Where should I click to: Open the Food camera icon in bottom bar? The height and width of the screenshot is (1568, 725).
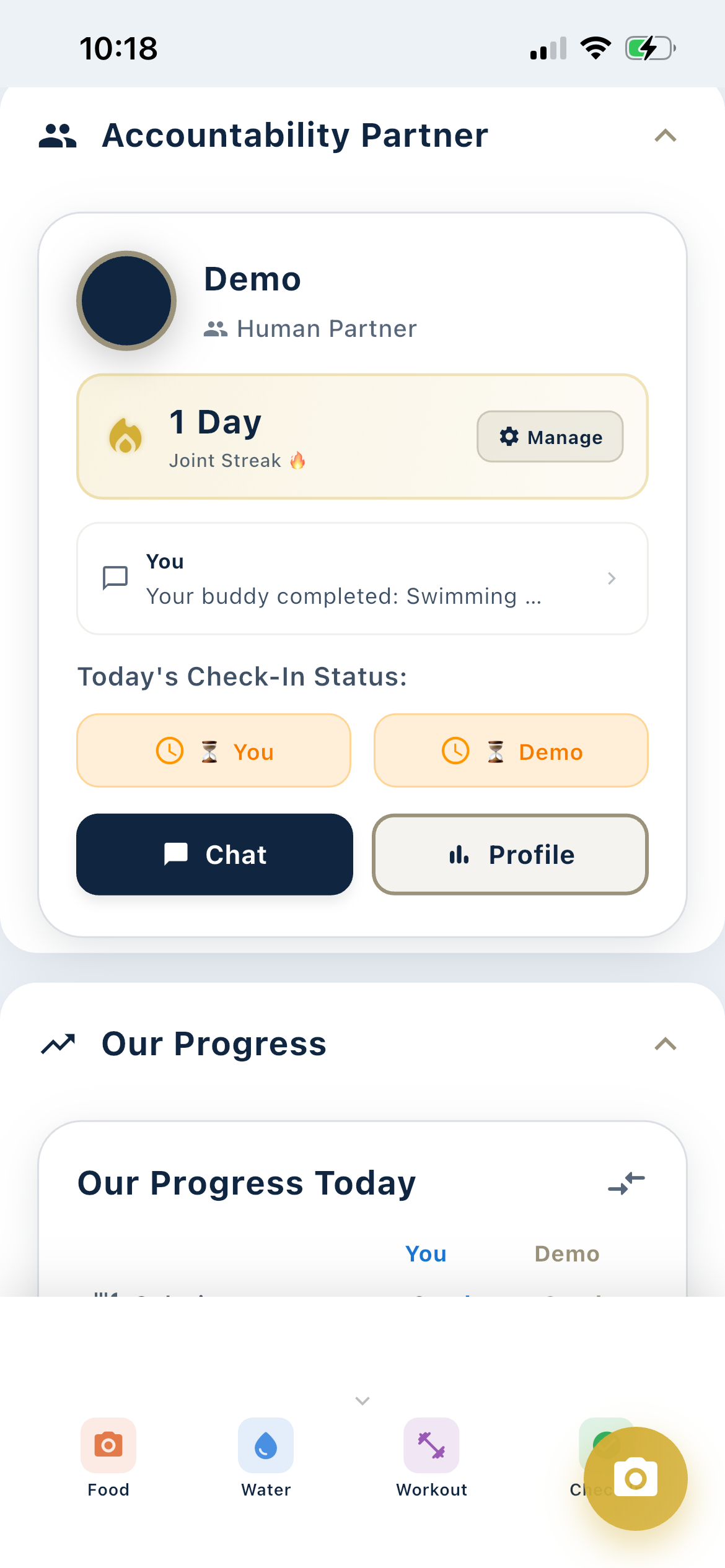pyautogui.click(x=108, y=1445)
